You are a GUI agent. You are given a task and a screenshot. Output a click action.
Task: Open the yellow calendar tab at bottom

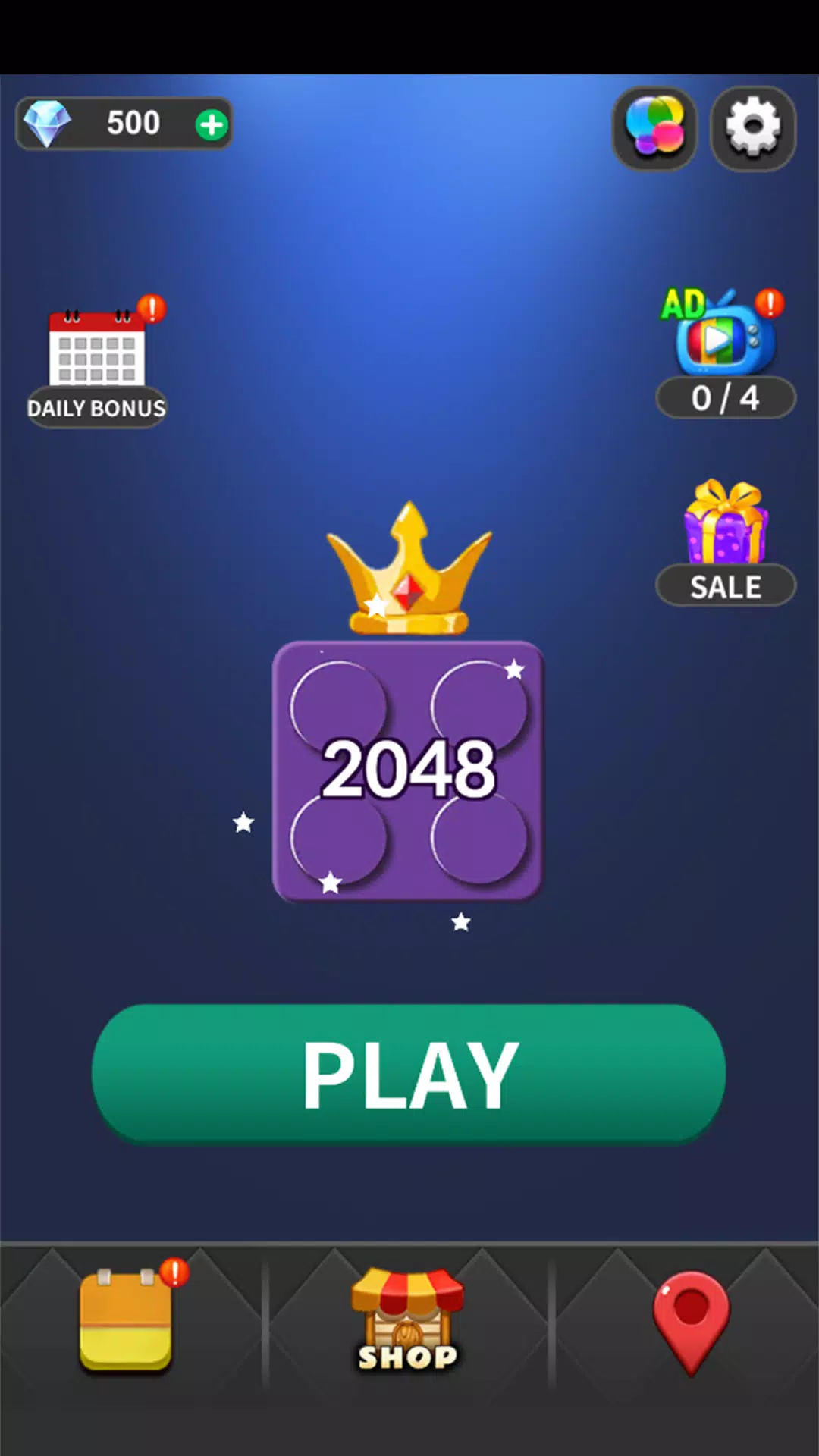point(127,1321)
